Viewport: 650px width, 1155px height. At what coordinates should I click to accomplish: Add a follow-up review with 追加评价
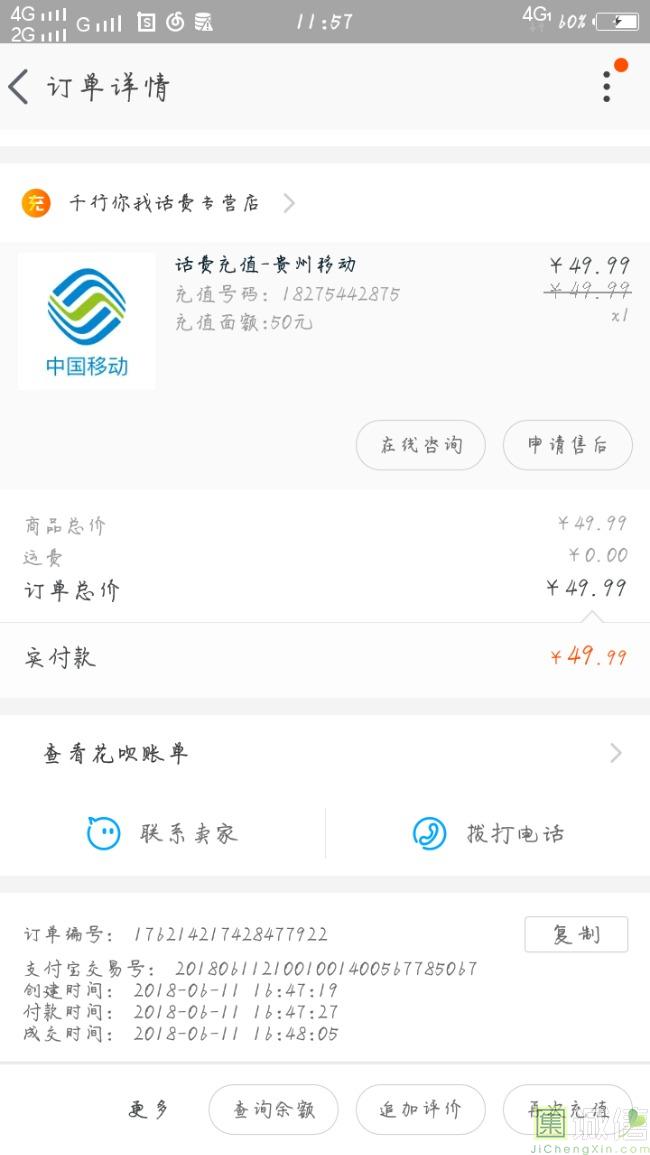pyautogui.click(x=421, y=1109)
